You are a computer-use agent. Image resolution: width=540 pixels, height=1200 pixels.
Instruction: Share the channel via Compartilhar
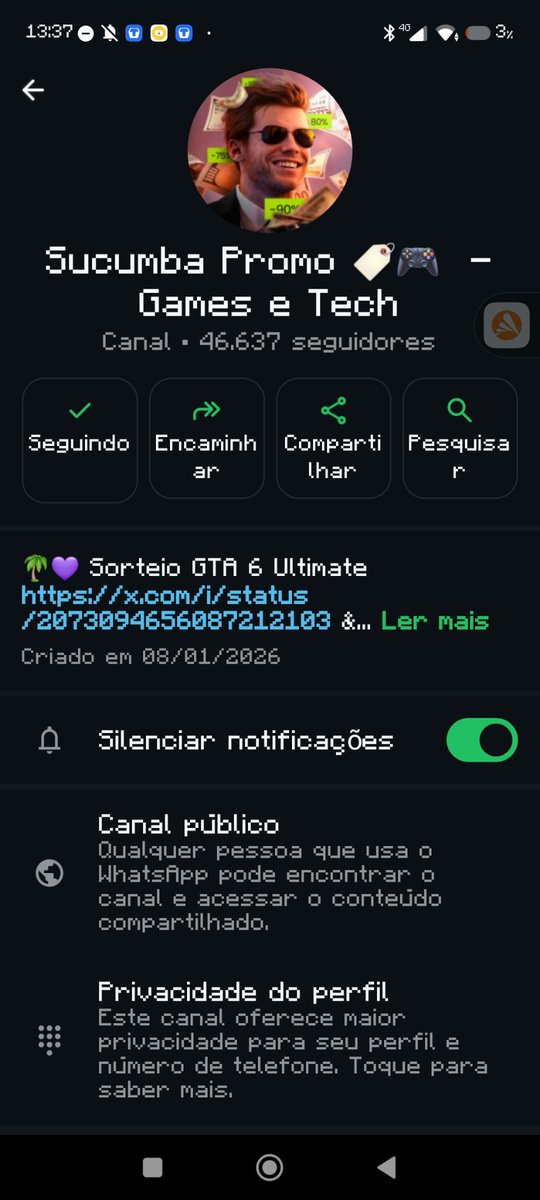coord(333,440)
